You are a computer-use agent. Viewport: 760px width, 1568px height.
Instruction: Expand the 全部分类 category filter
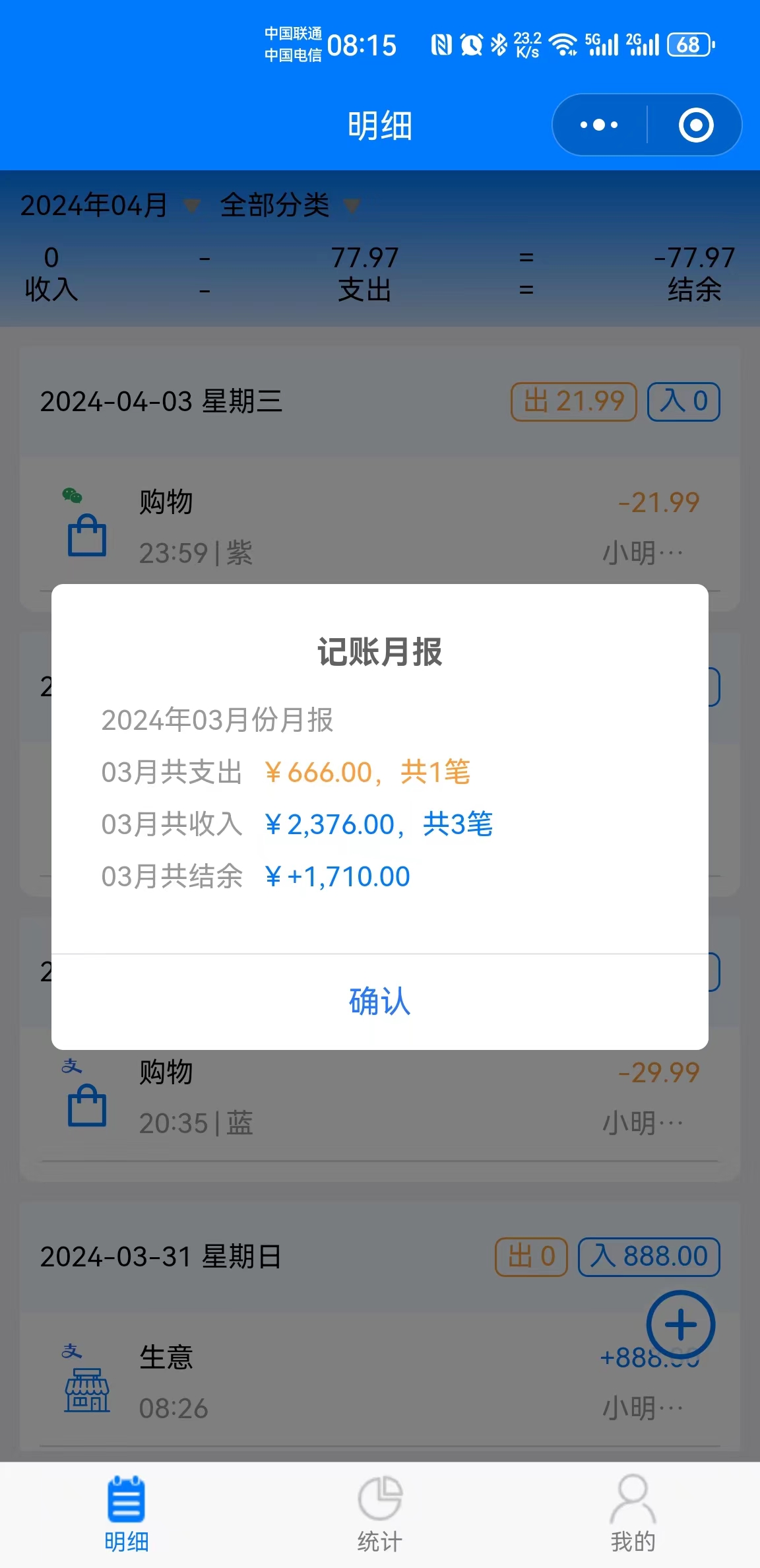(290, 205)
